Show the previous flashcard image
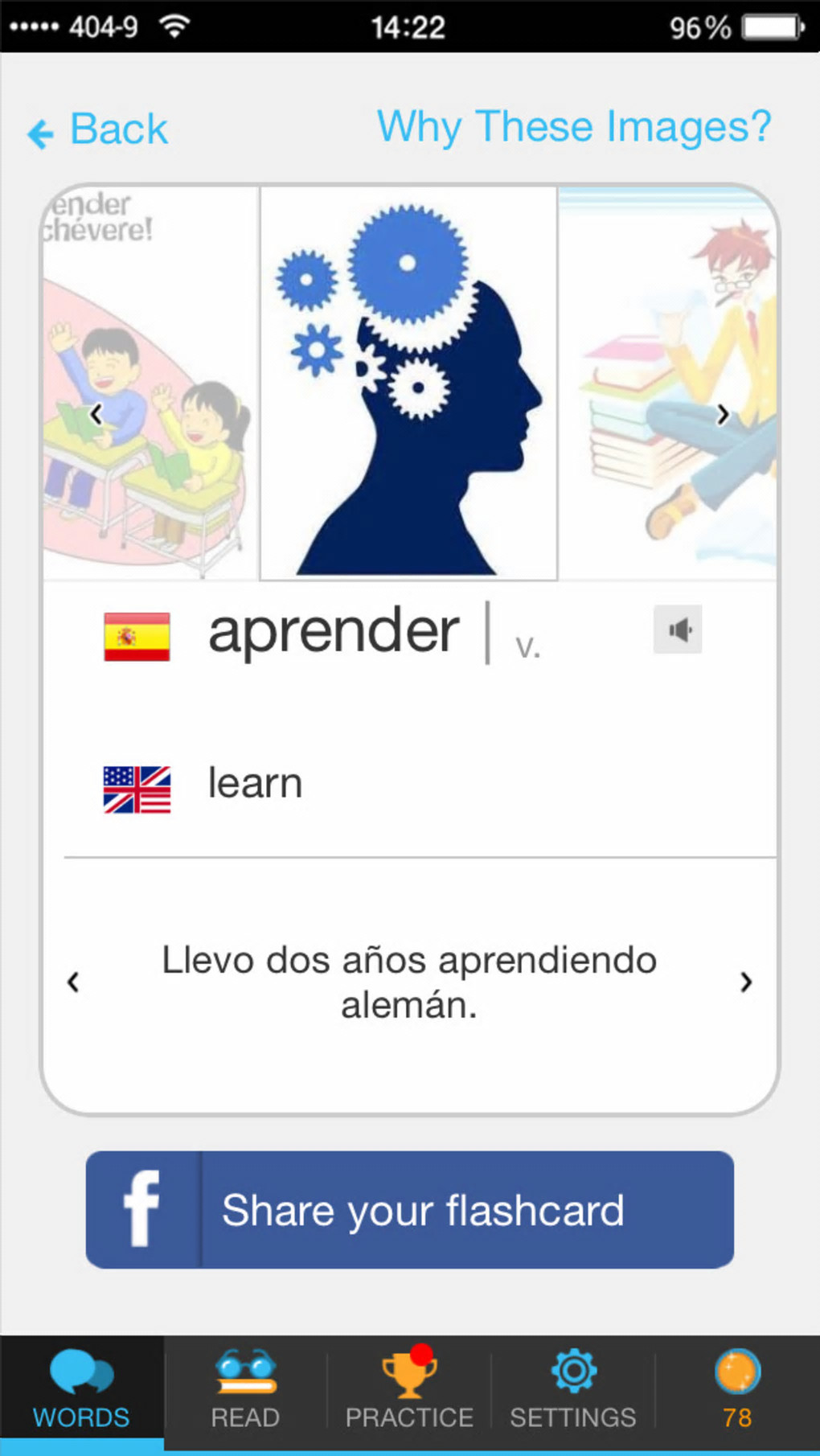Image resolution: width=820 pixels, height=1456 pixels. pyautogui.click(x=96, y=414)
